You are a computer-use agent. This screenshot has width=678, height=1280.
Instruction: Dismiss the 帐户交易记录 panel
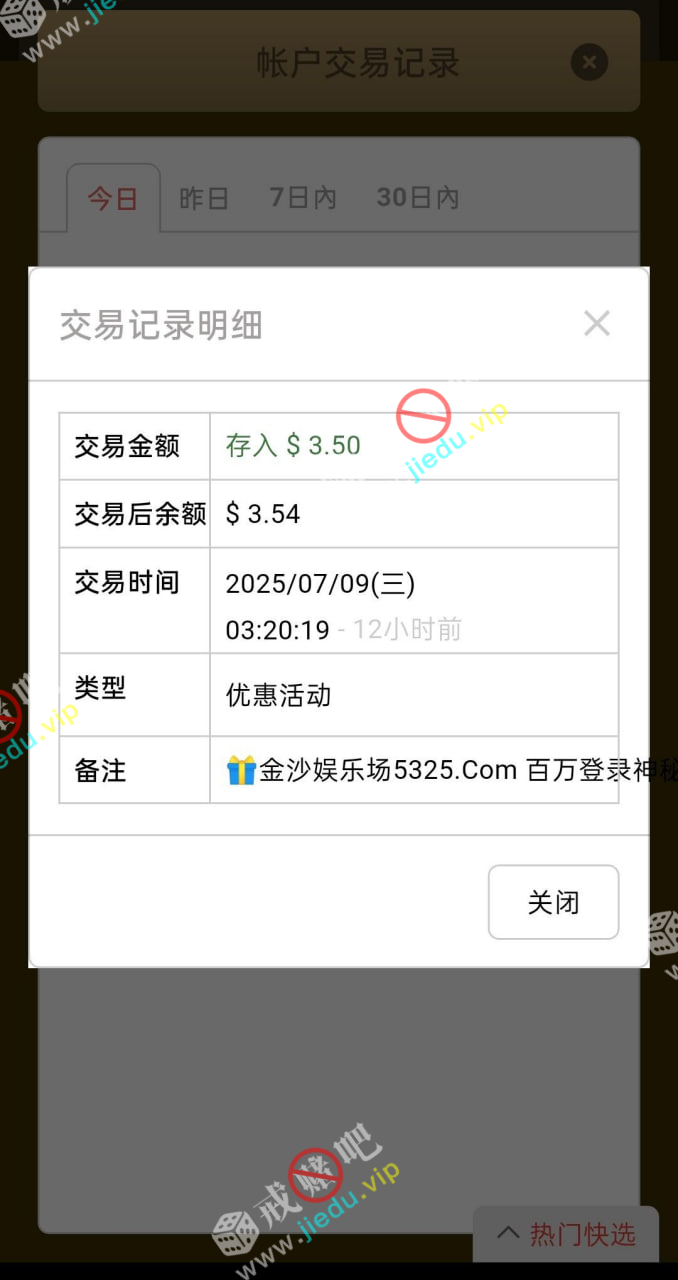(x=589, y=63)
